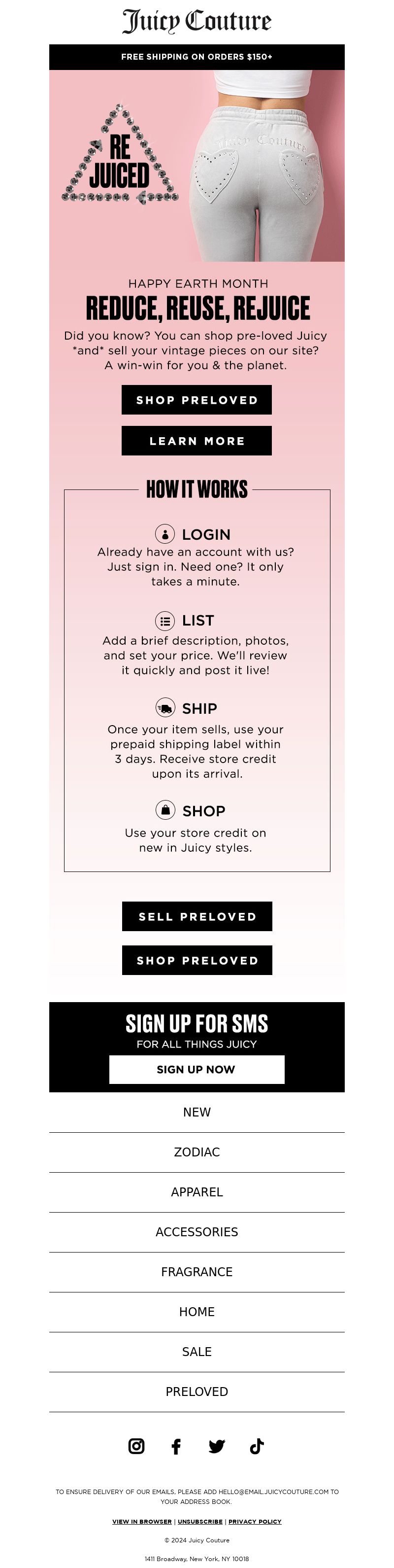
Task: Browse the Zodiac category
Action: [197, 1152]
